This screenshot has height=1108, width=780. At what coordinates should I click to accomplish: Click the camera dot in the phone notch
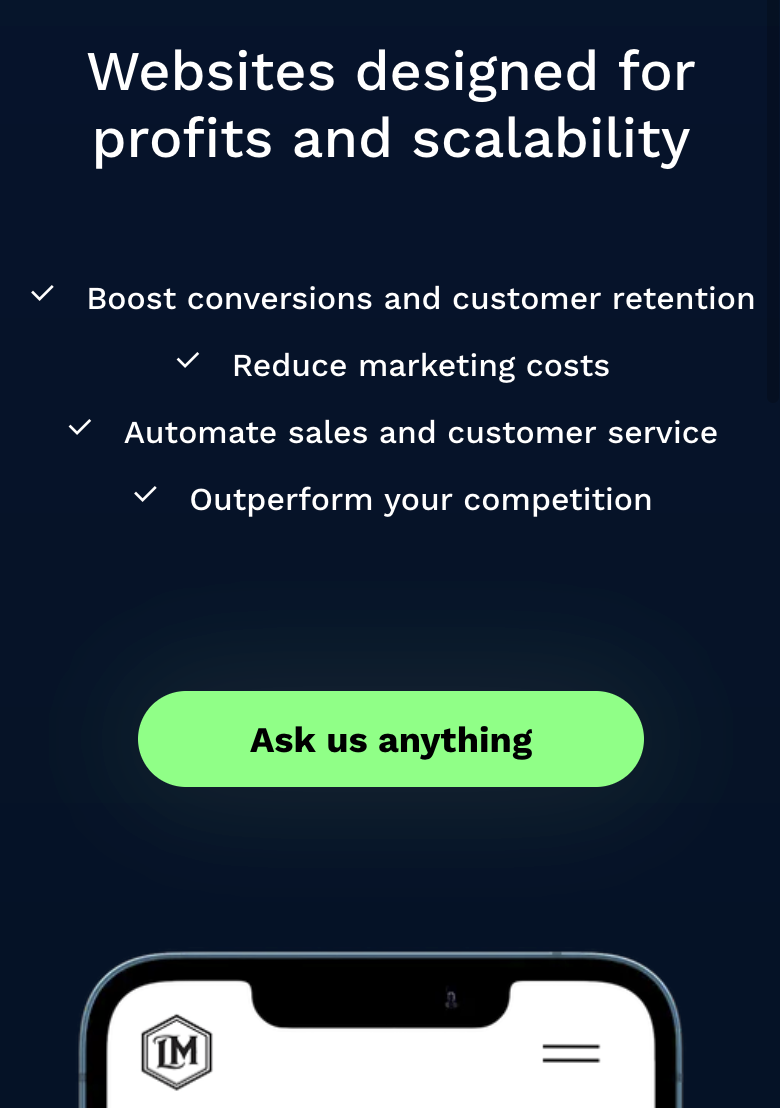click(x=451, y=997)
